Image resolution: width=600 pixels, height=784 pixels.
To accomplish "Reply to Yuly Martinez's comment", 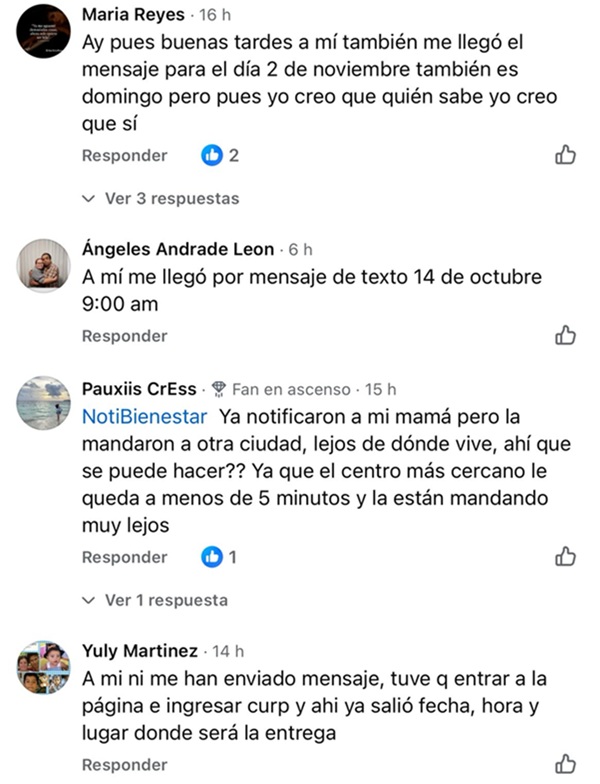I will point(124,766).
